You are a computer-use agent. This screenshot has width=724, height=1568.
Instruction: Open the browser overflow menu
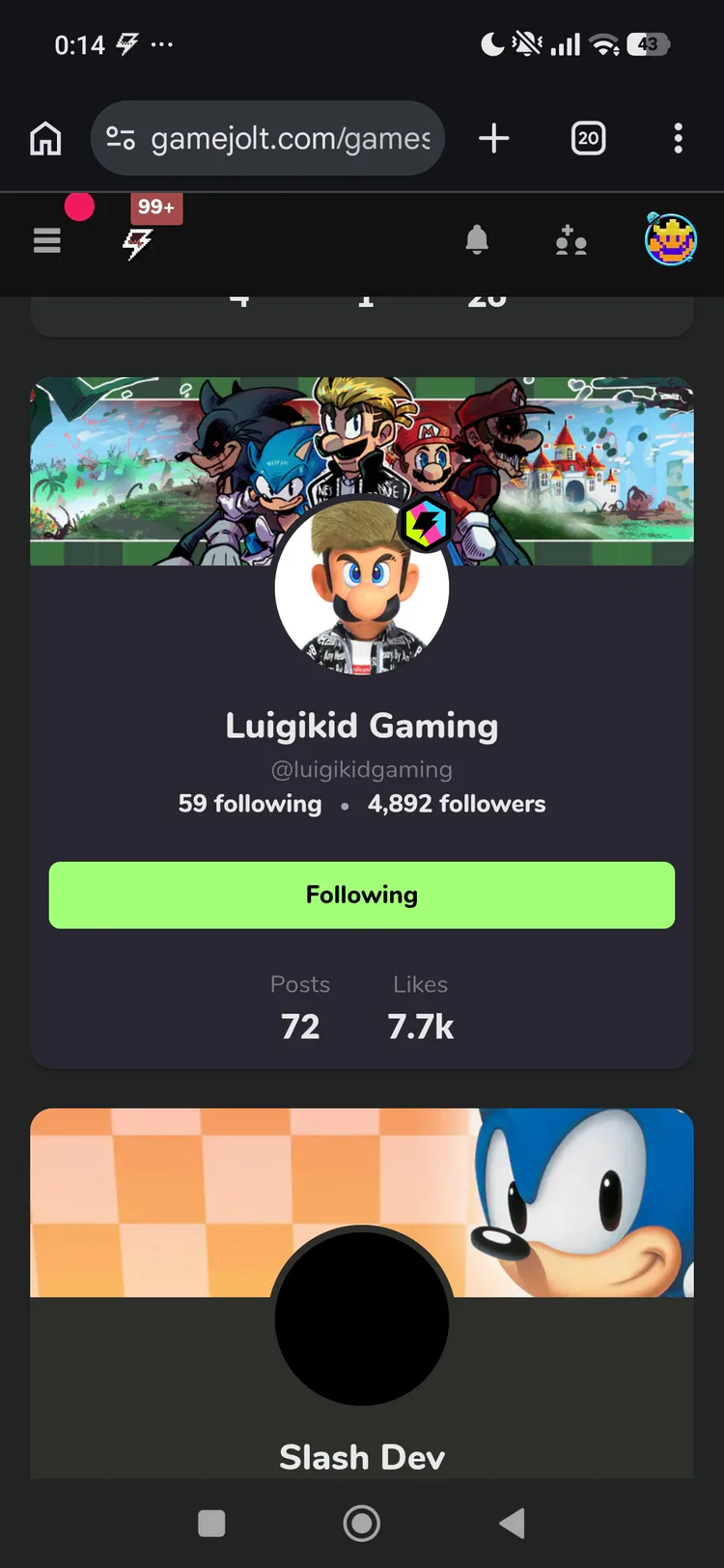tap(679, 139)
